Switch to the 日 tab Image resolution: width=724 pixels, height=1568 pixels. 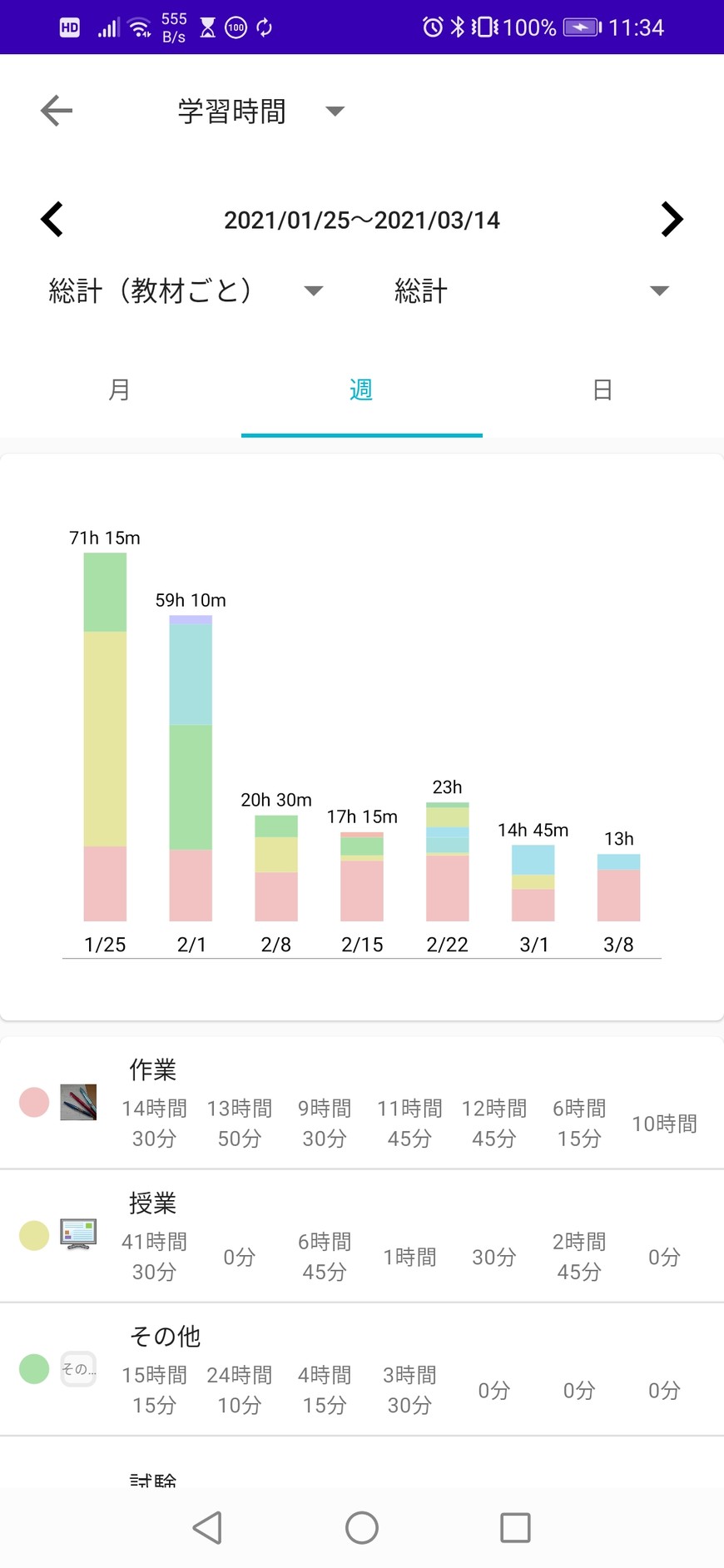click(603, 390)
